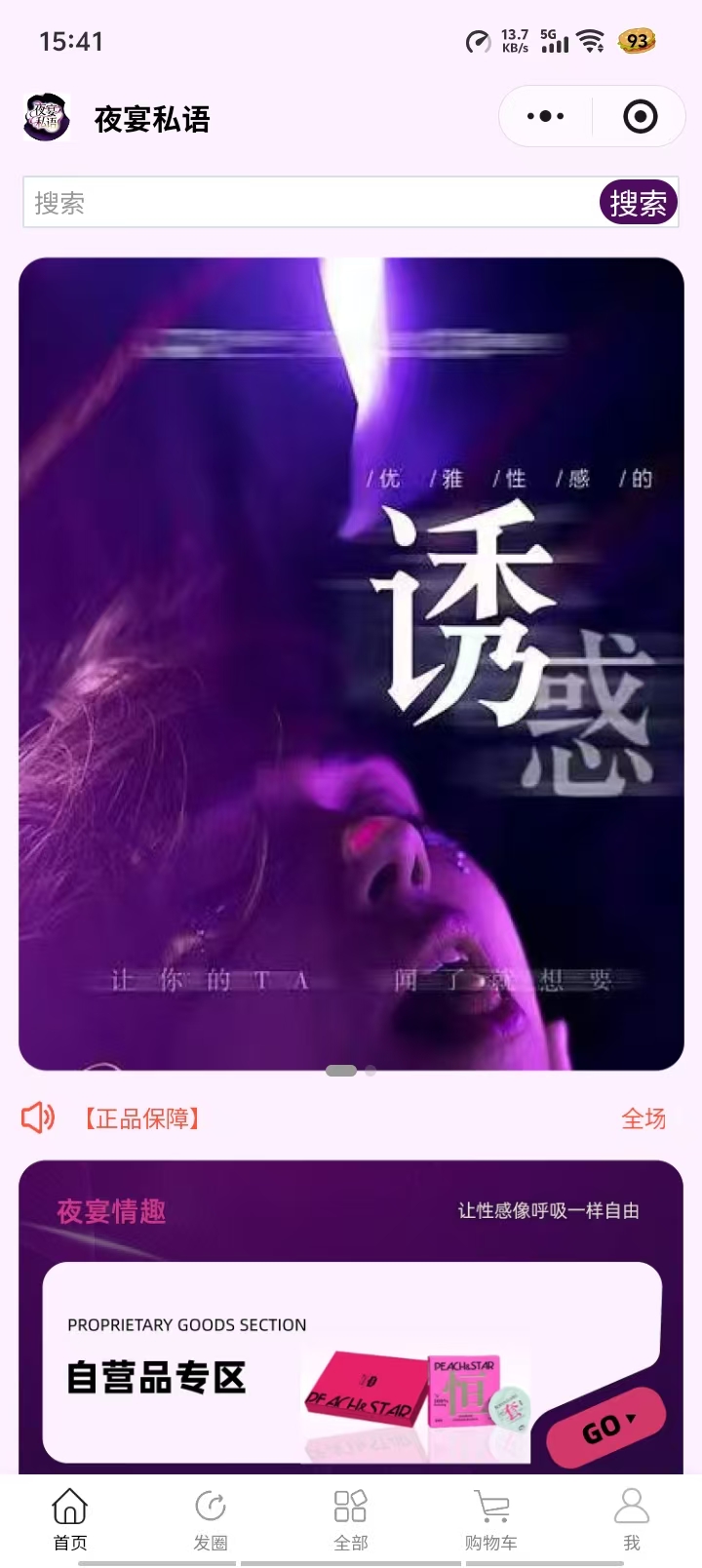Open the 购物车 tab

pyautogui.click(x=491, y=1519)
